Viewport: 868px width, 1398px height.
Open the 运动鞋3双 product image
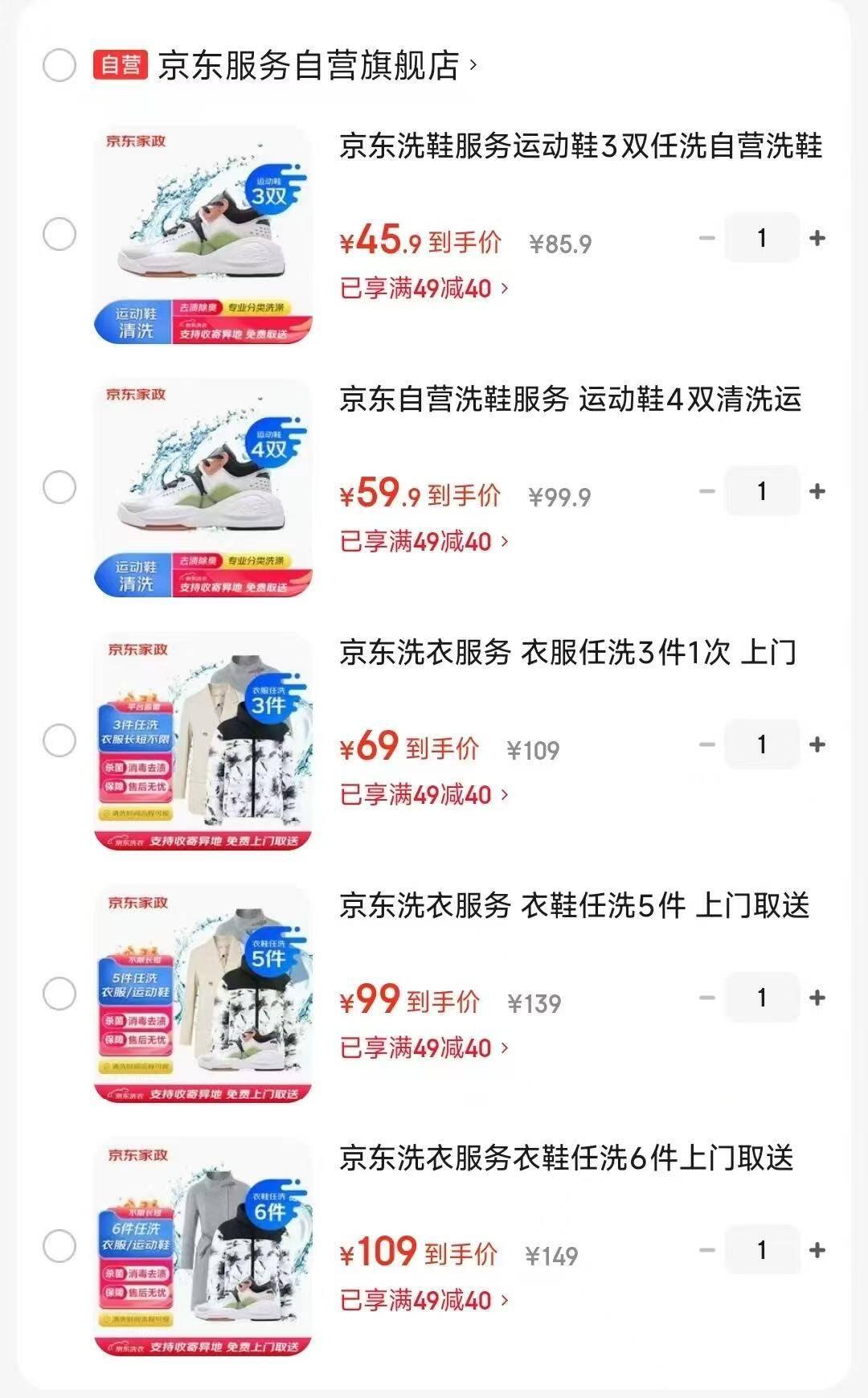pos(203,236)
